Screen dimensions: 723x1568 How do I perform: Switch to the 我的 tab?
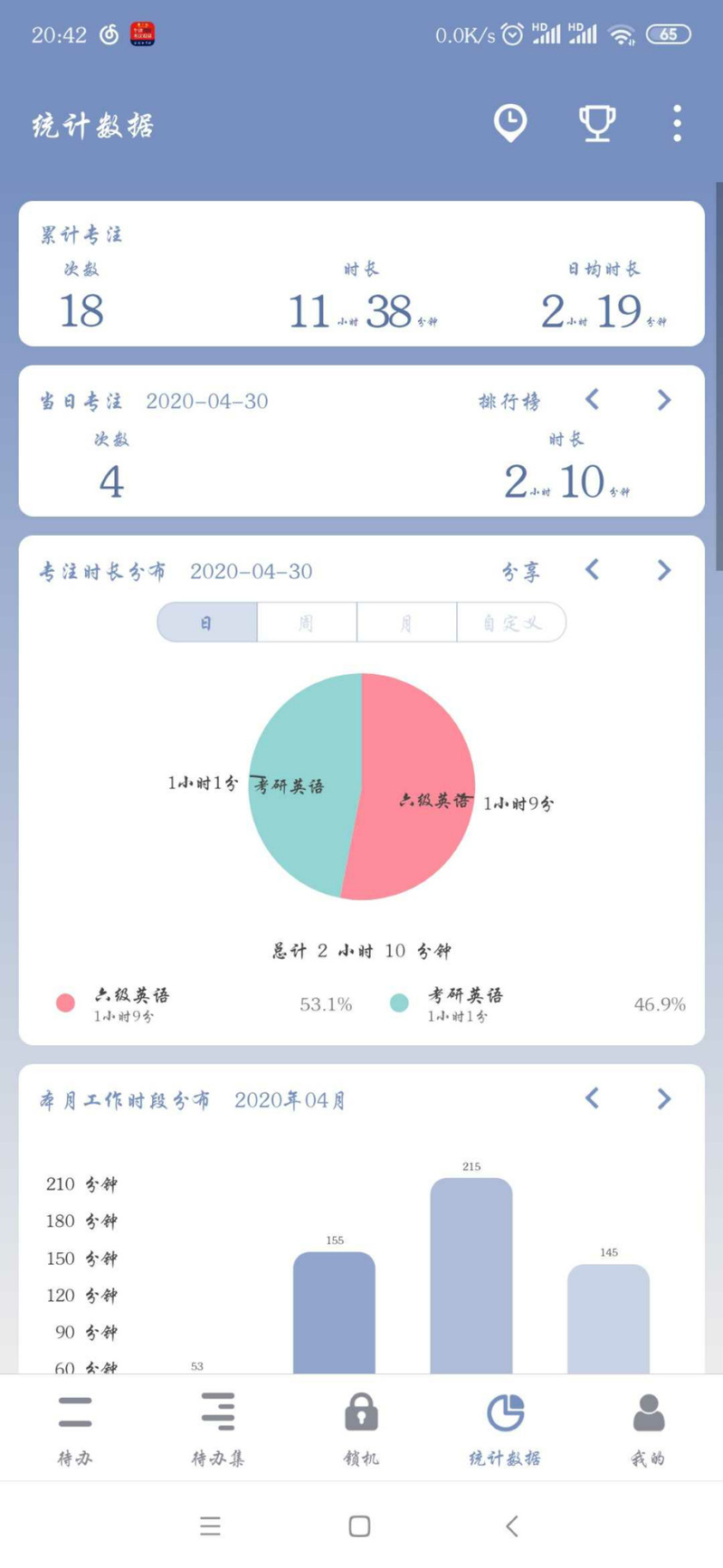click(648, 1428)
